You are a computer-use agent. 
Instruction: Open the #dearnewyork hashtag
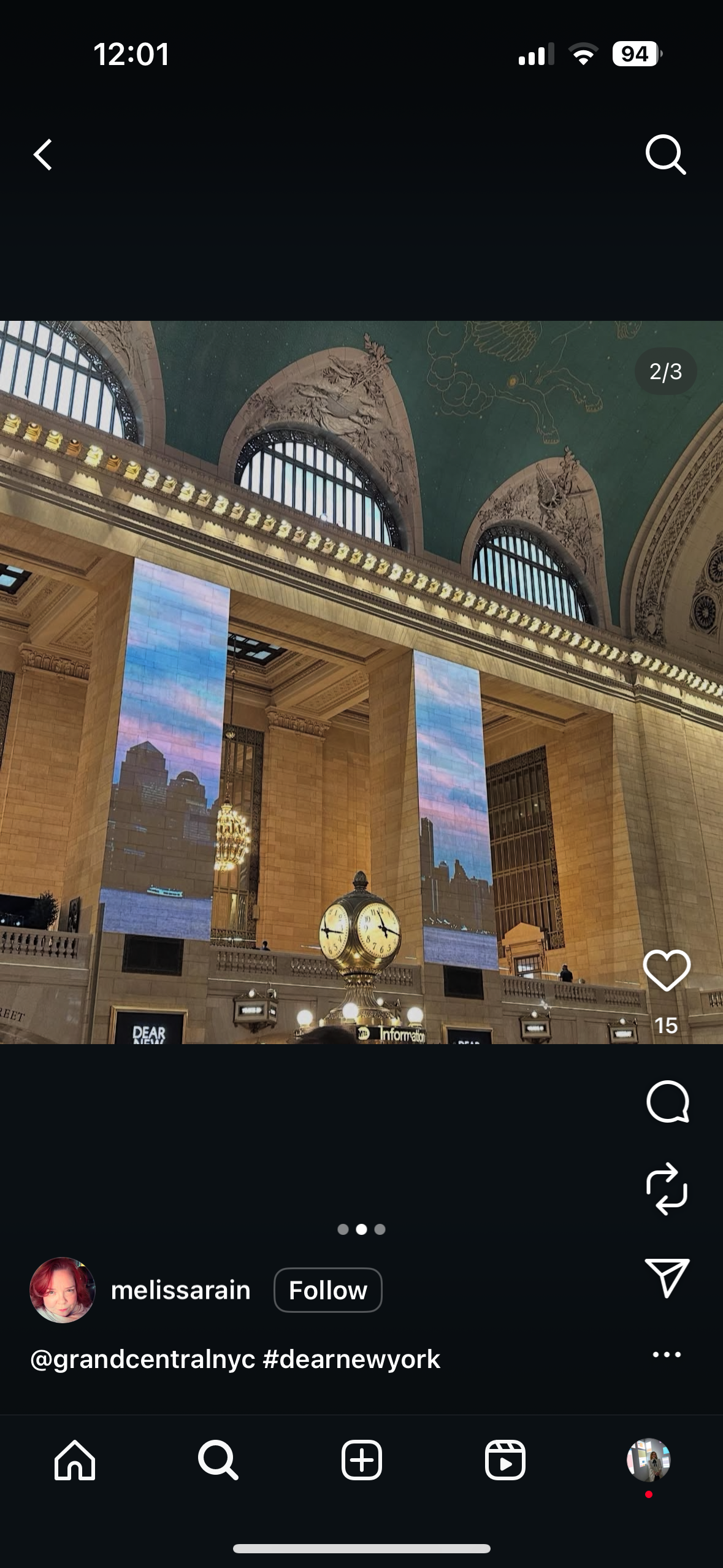tap(351, 1359)
